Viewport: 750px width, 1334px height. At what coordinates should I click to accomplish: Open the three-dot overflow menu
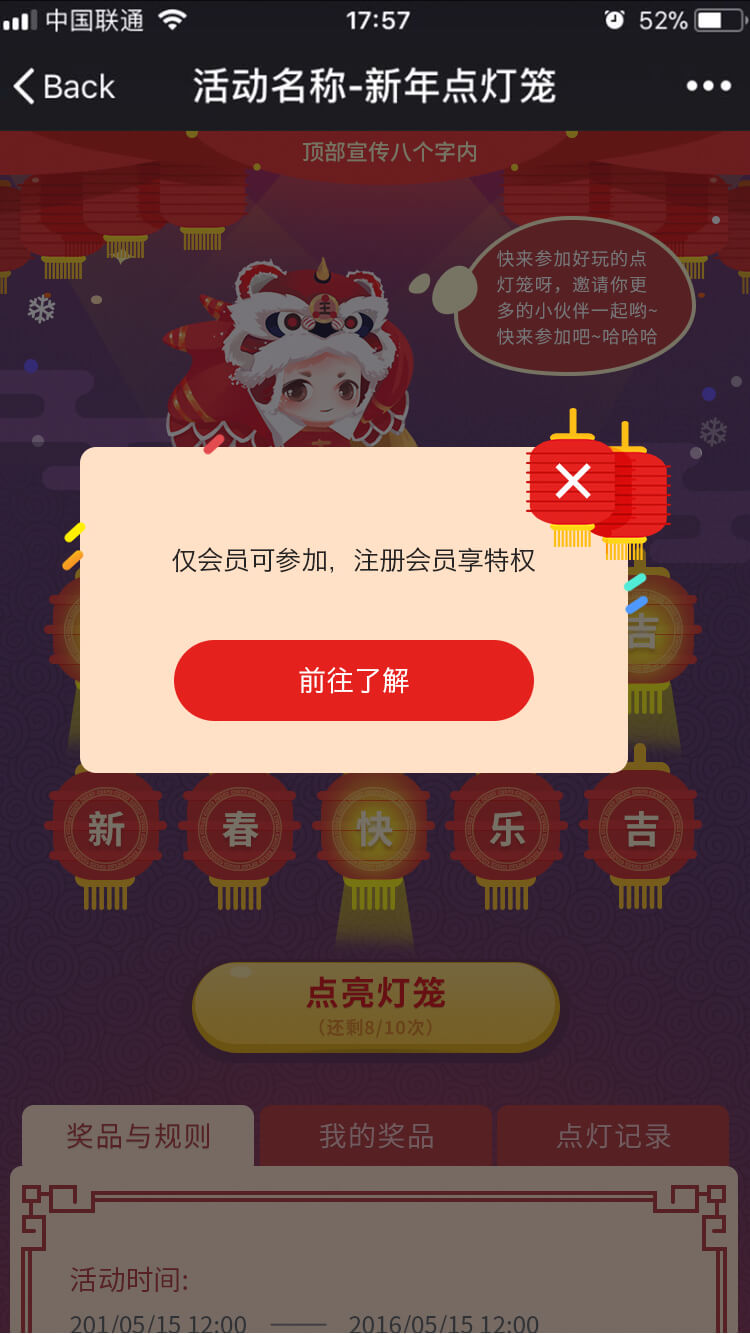(708, 87)
